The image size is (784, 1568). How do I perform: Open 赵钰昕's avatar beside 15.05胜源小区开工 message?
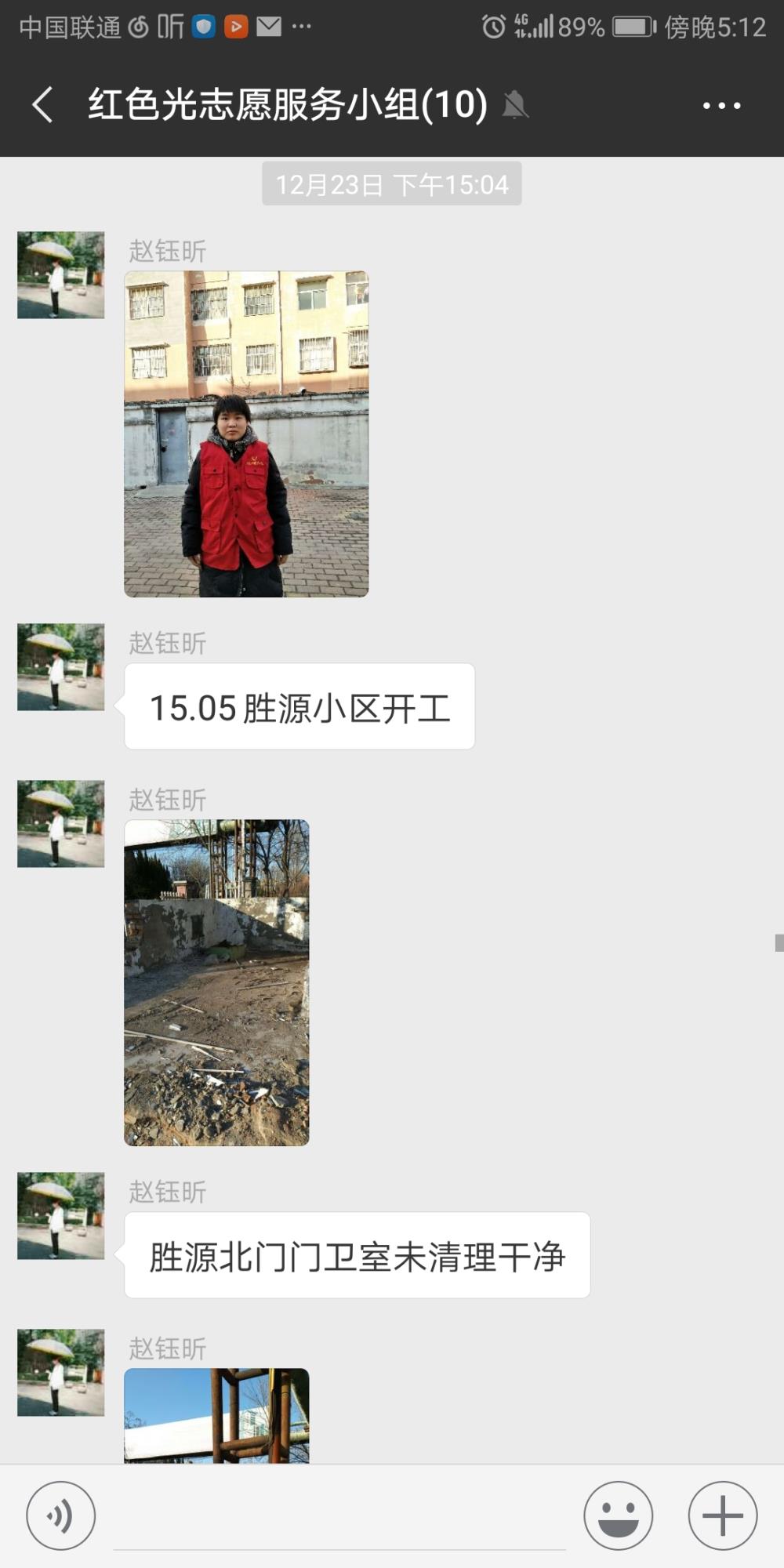[x=61, y=667]
